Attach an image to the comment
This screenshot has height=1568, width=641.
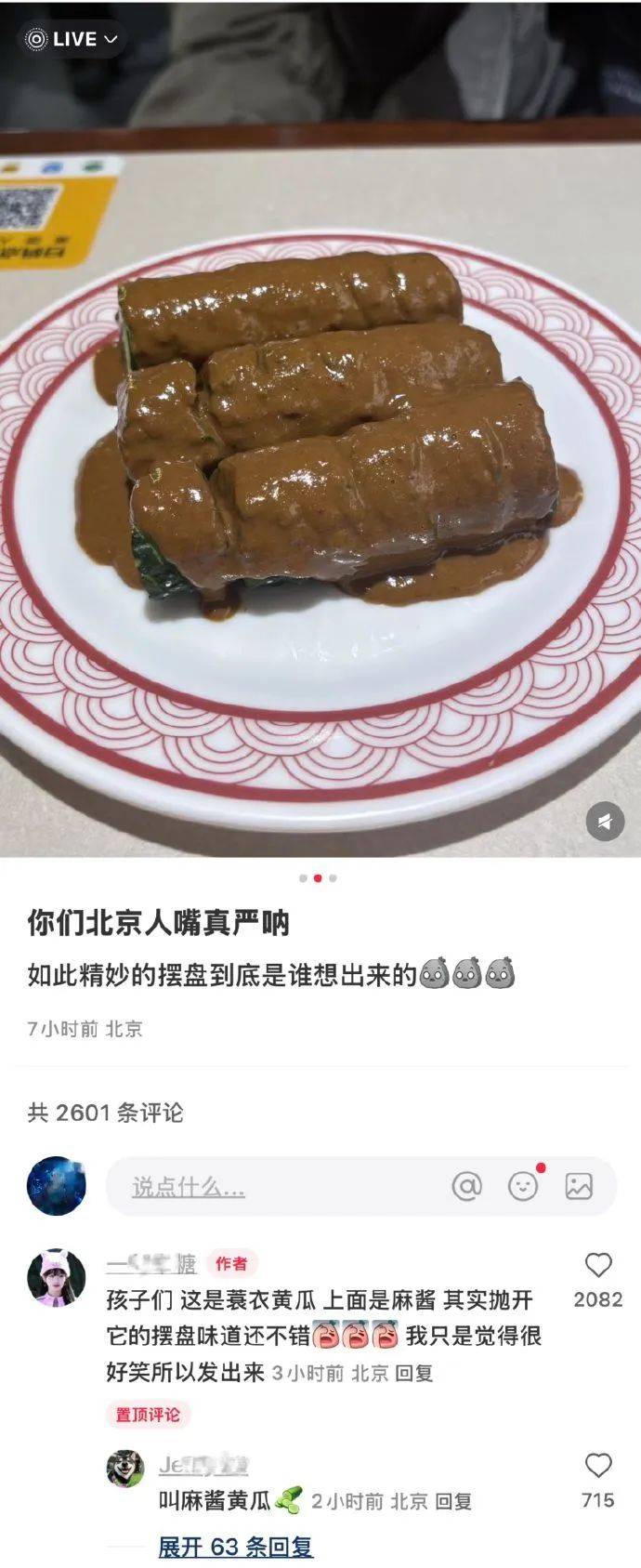(579, 1186)
